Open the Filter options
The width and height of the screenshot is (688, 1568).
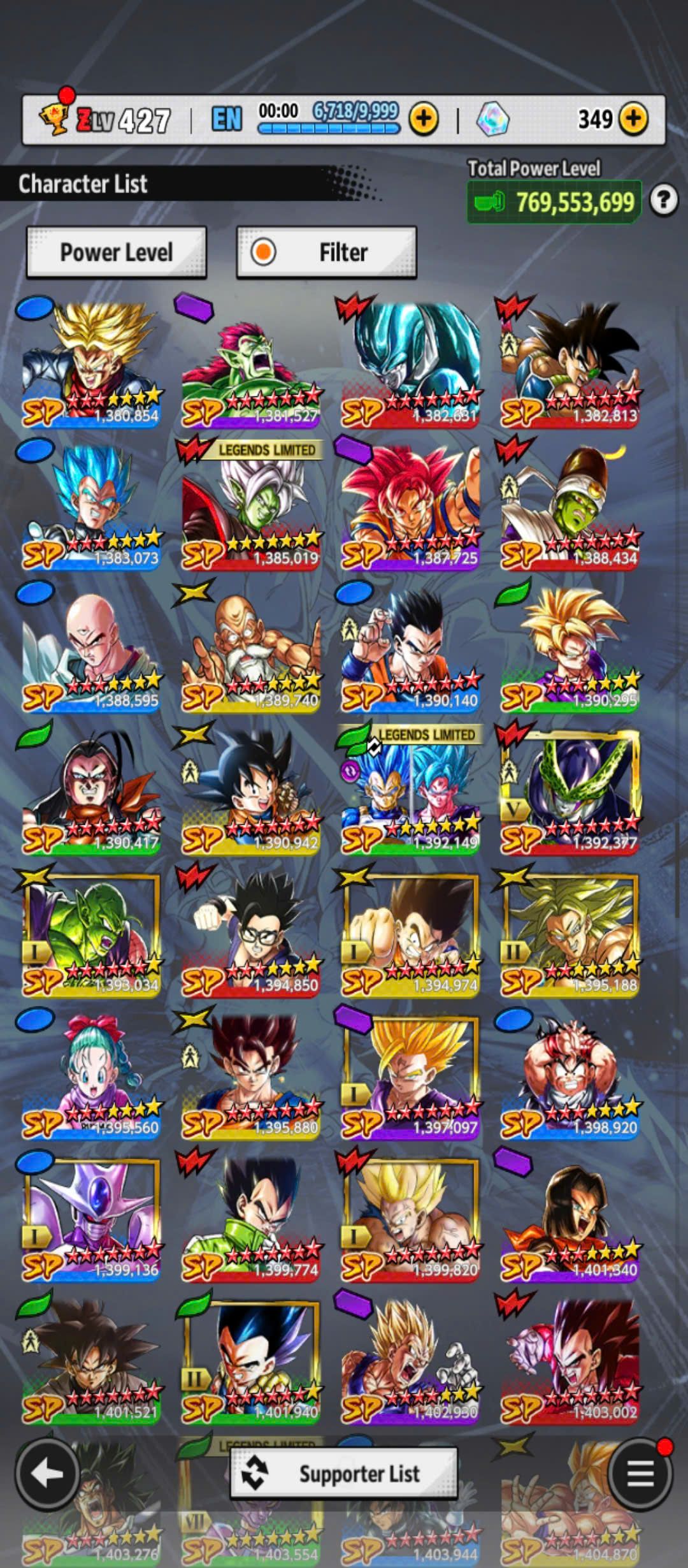tap(326, 252)
